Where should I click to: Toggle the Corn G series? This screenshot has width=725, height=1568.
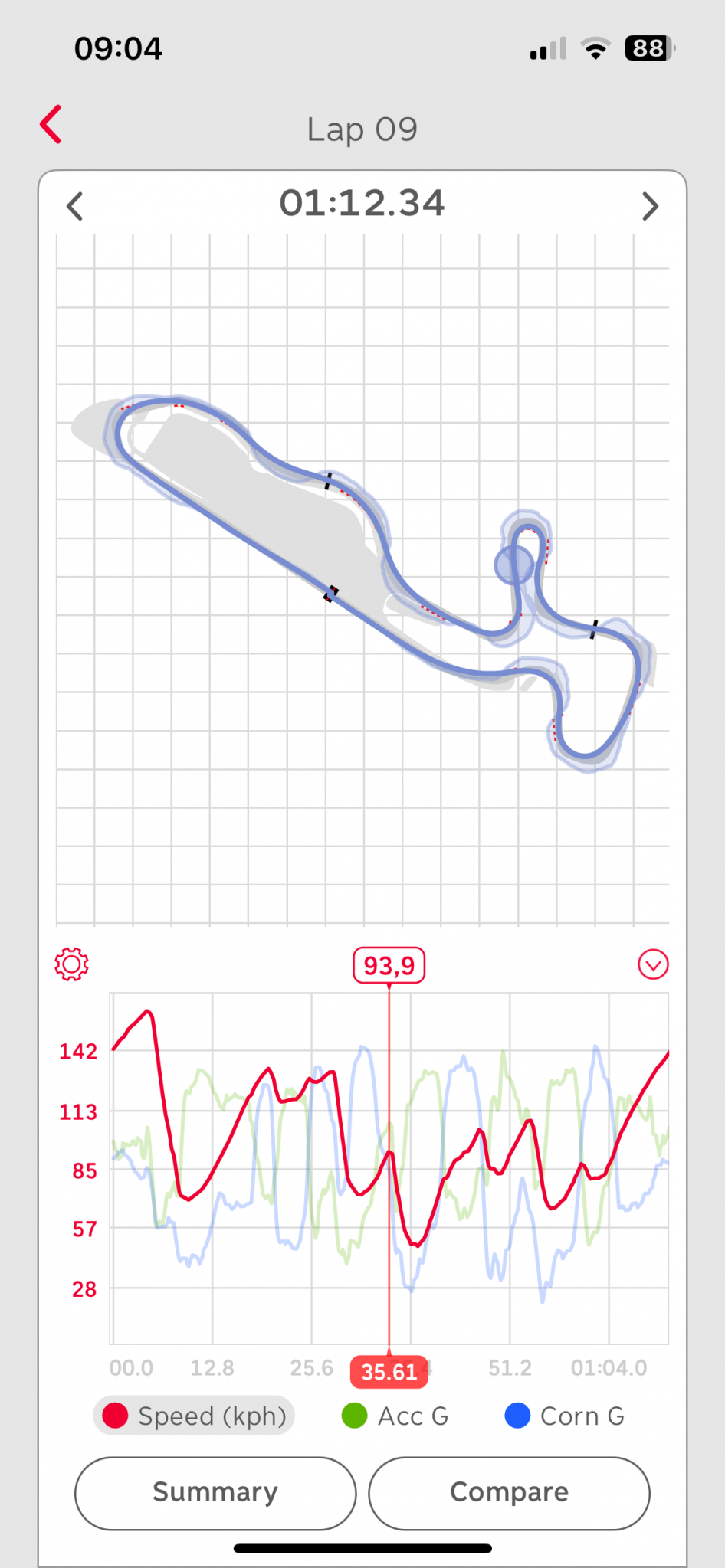click(x=565, y=1416)
